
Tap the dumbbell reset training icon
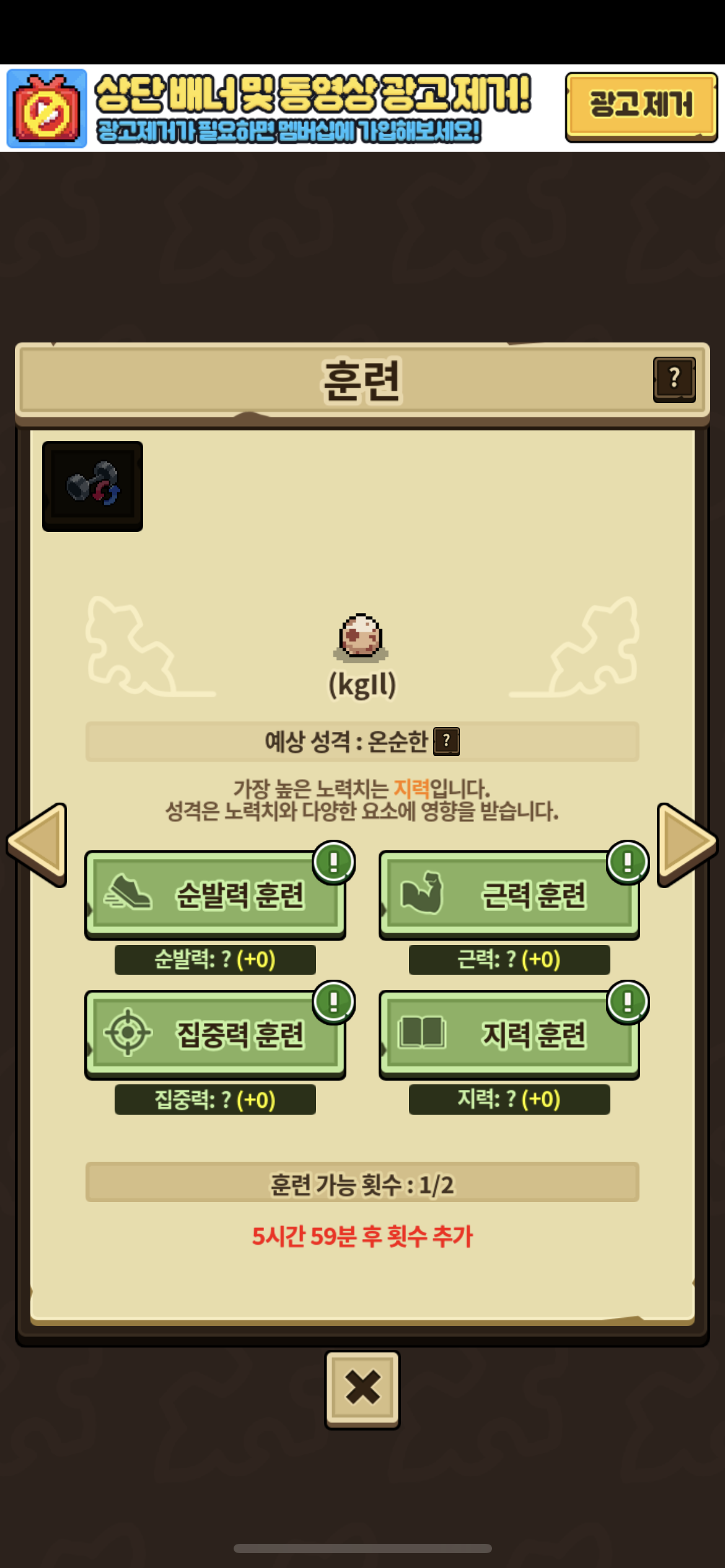(x=93, y=486)
